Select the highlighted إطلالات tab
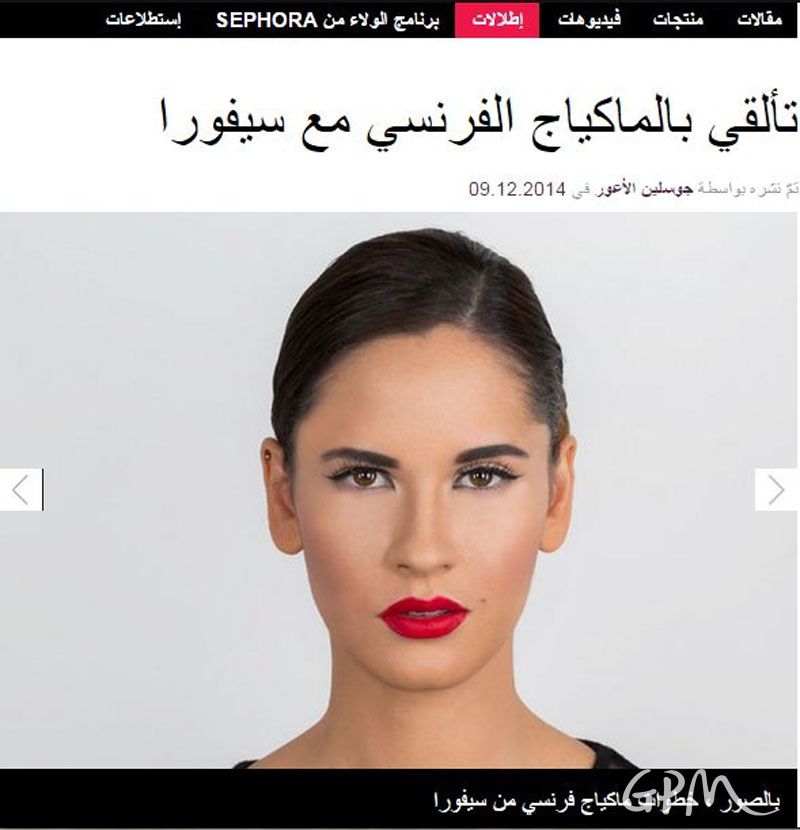 (496, 19)
